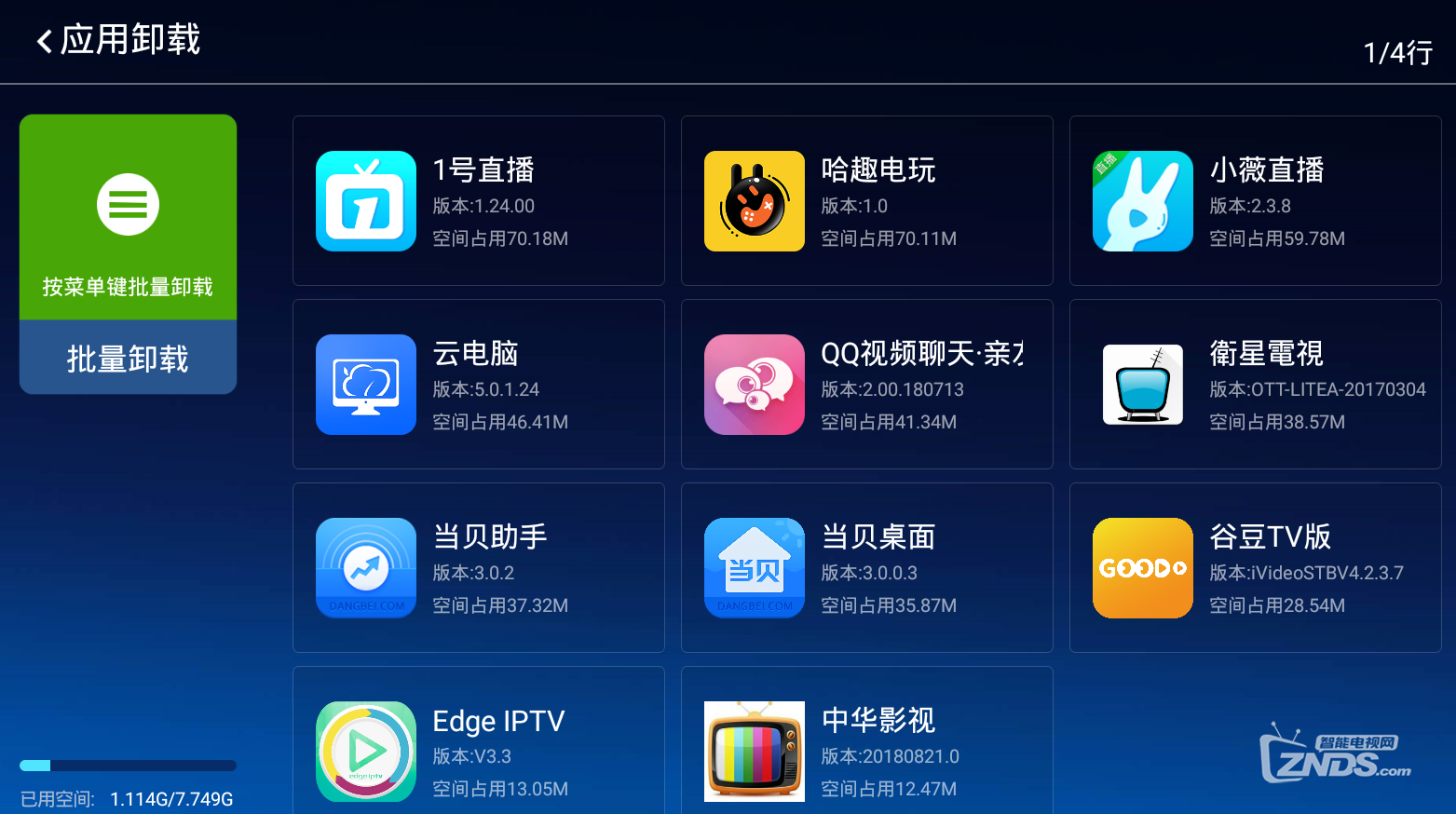Choose the 当贝桌面 app card

[866, 568]
